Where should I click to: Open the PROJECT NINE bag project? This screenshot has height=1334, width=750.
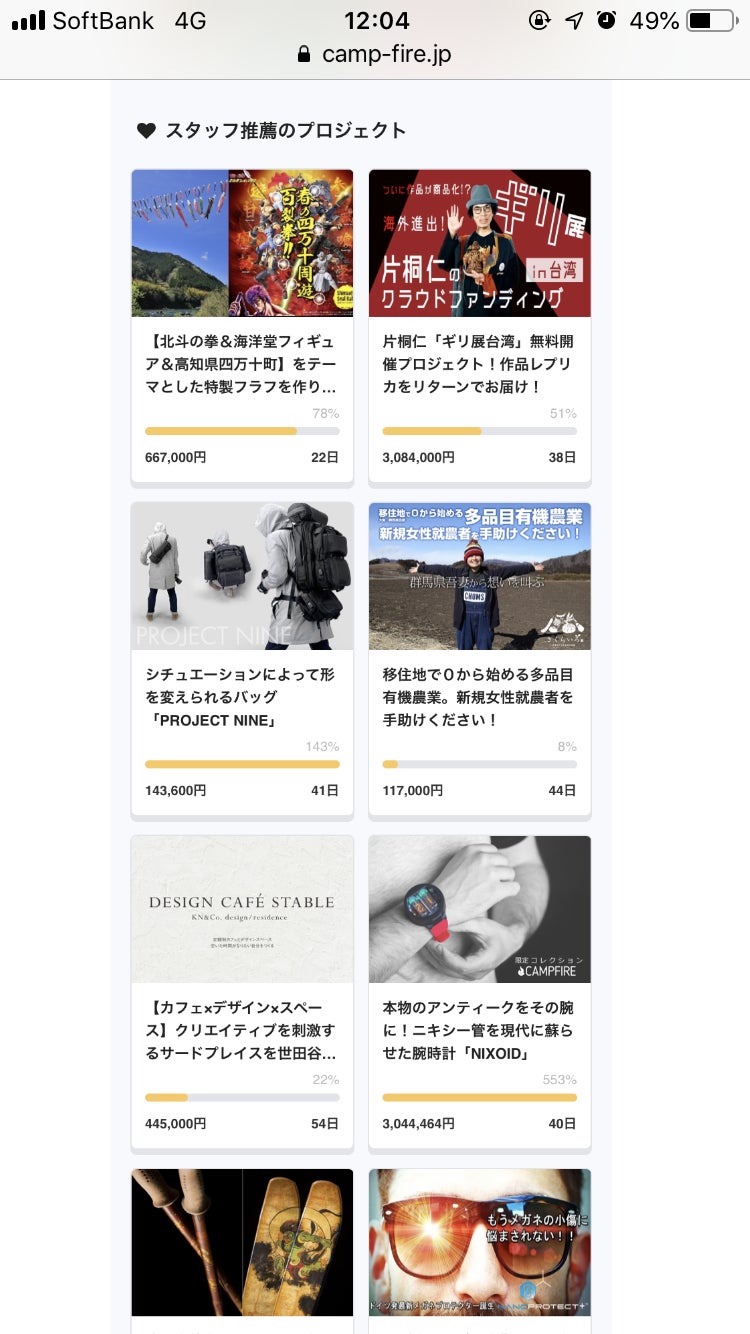coord(241,658)
